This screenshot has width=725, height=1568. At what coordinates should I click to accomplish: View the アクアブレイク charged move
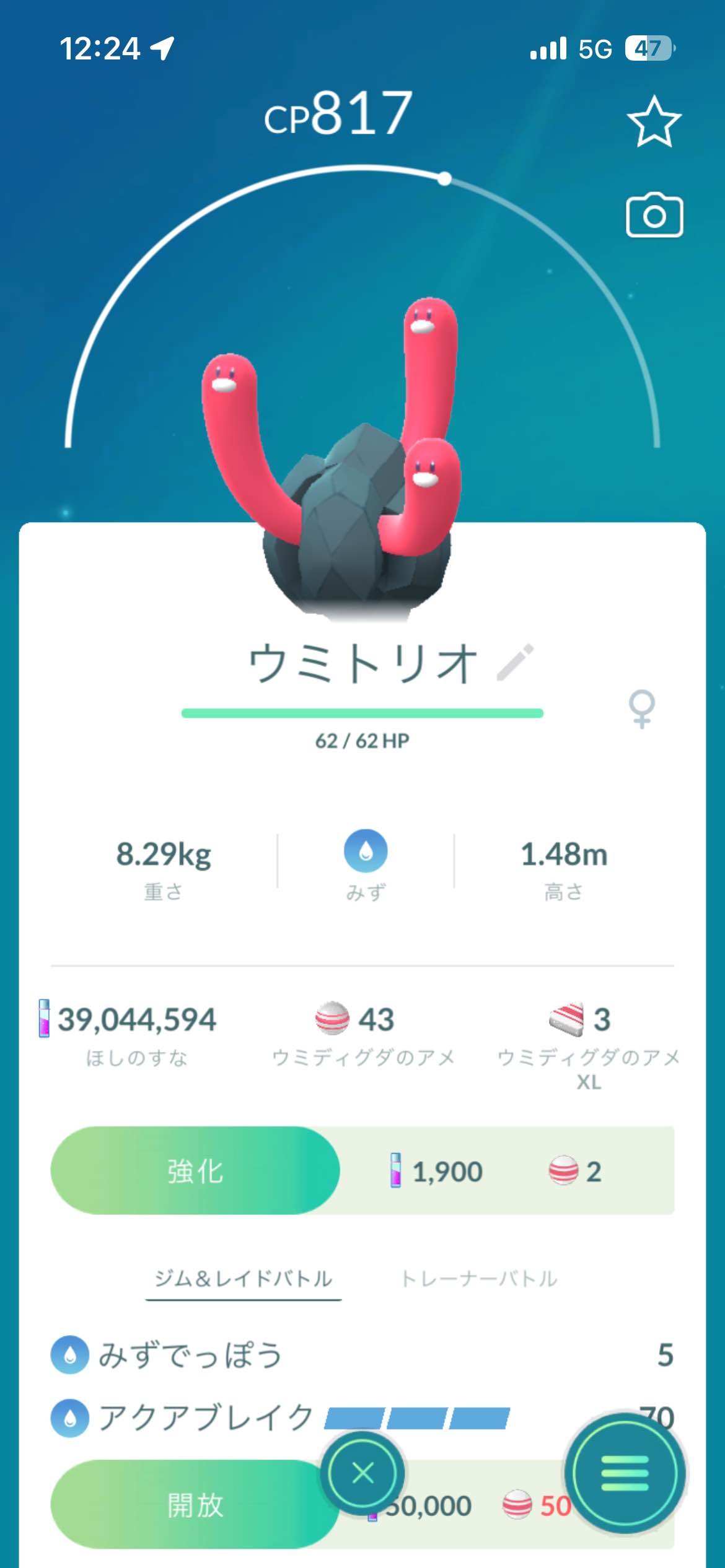point(206,1418)
